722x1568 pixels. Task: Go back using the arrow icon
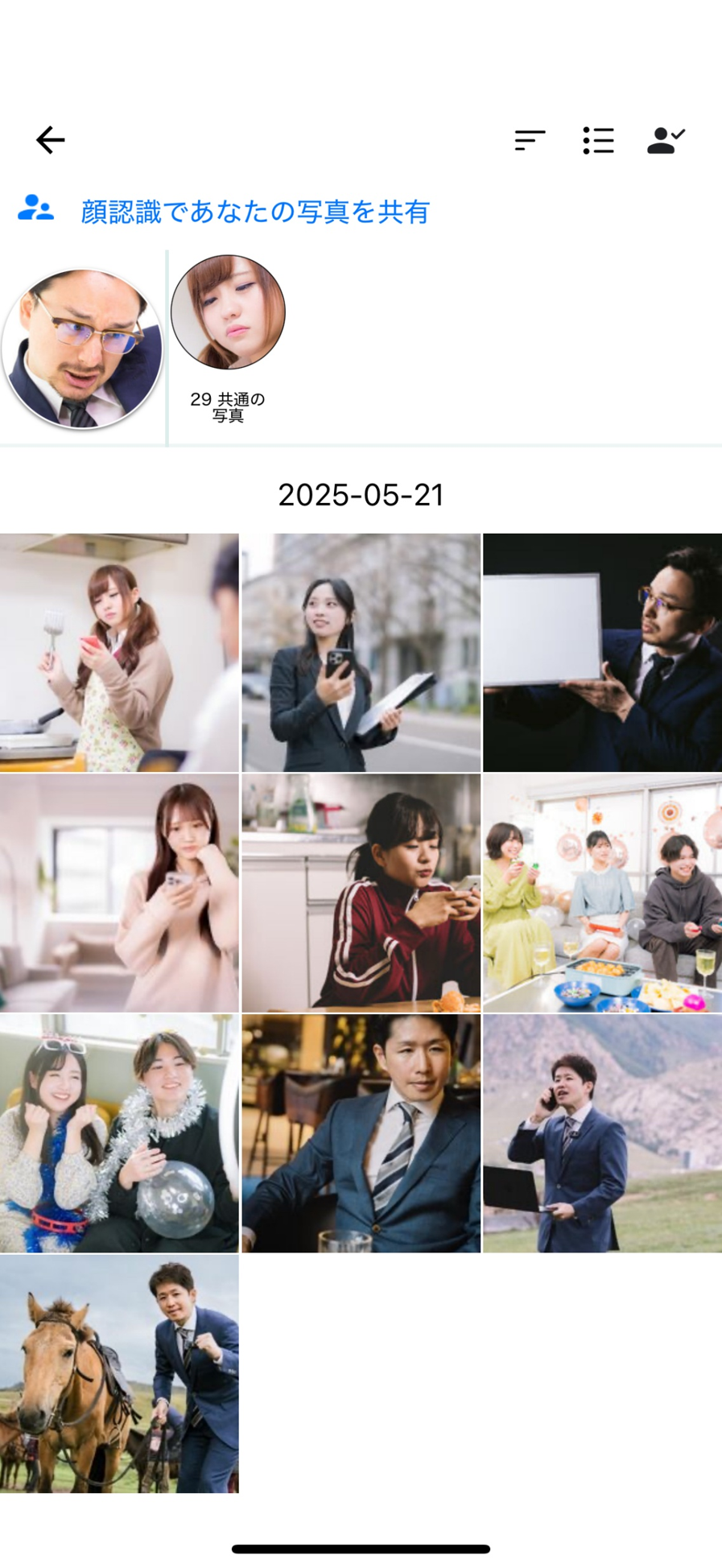coord(50,140)
